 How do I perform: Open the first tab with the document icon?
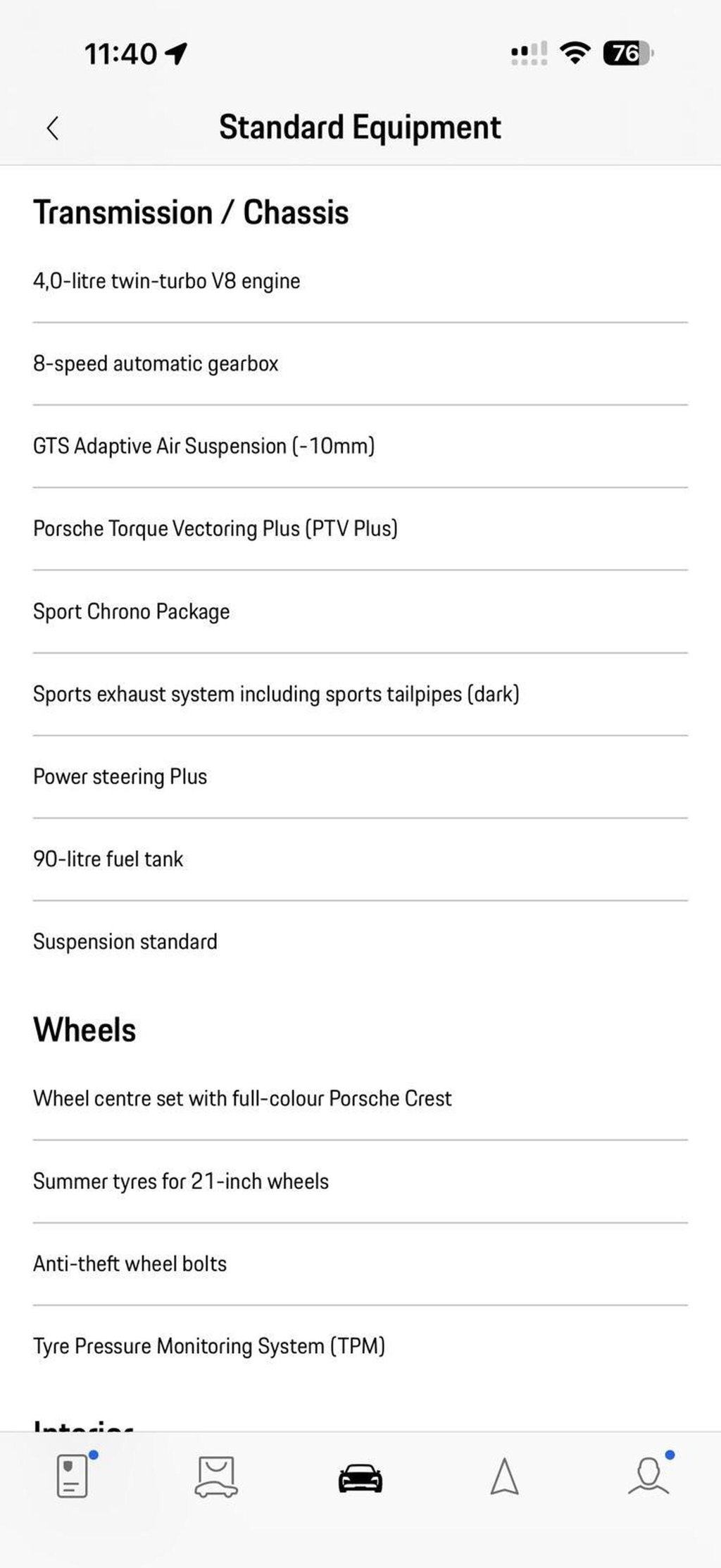click(73, 1477)
